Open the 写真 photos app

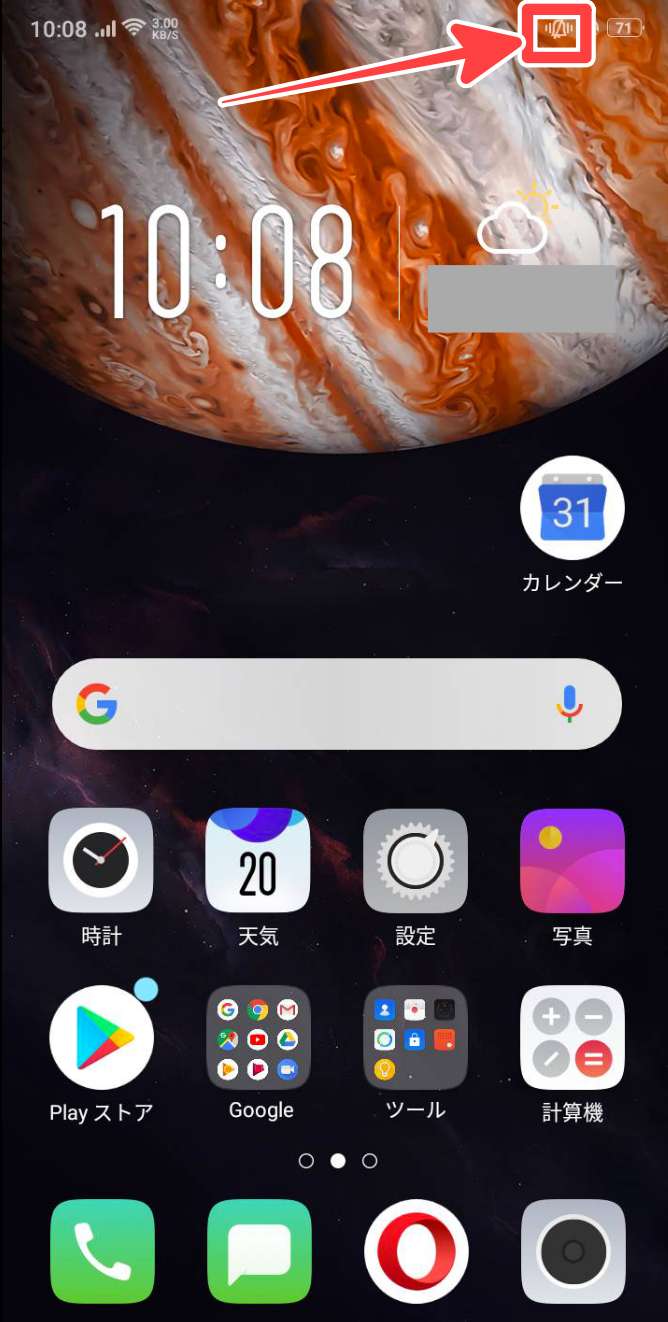[572, 860]
